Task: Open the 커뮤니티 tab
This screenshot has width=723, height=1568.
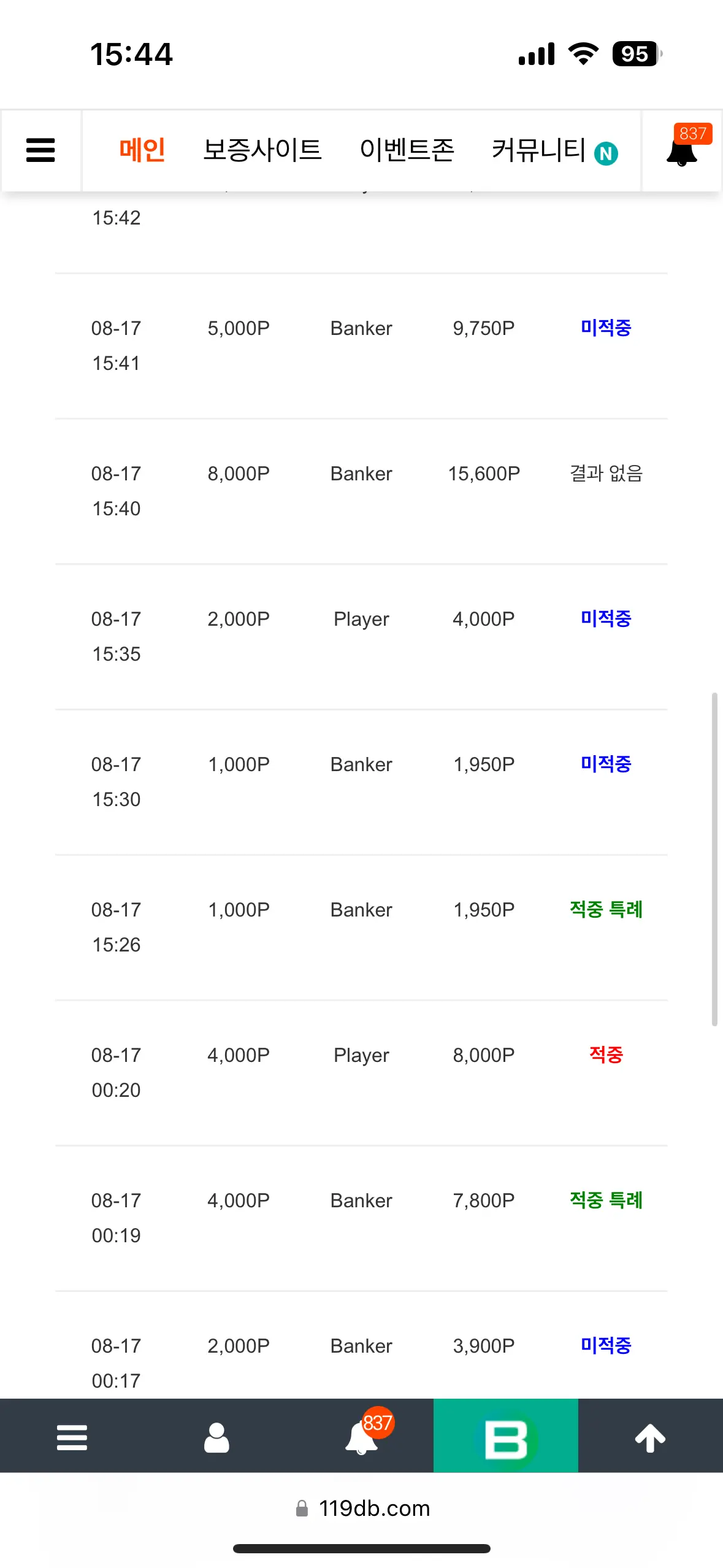Action: coord(538,150)
